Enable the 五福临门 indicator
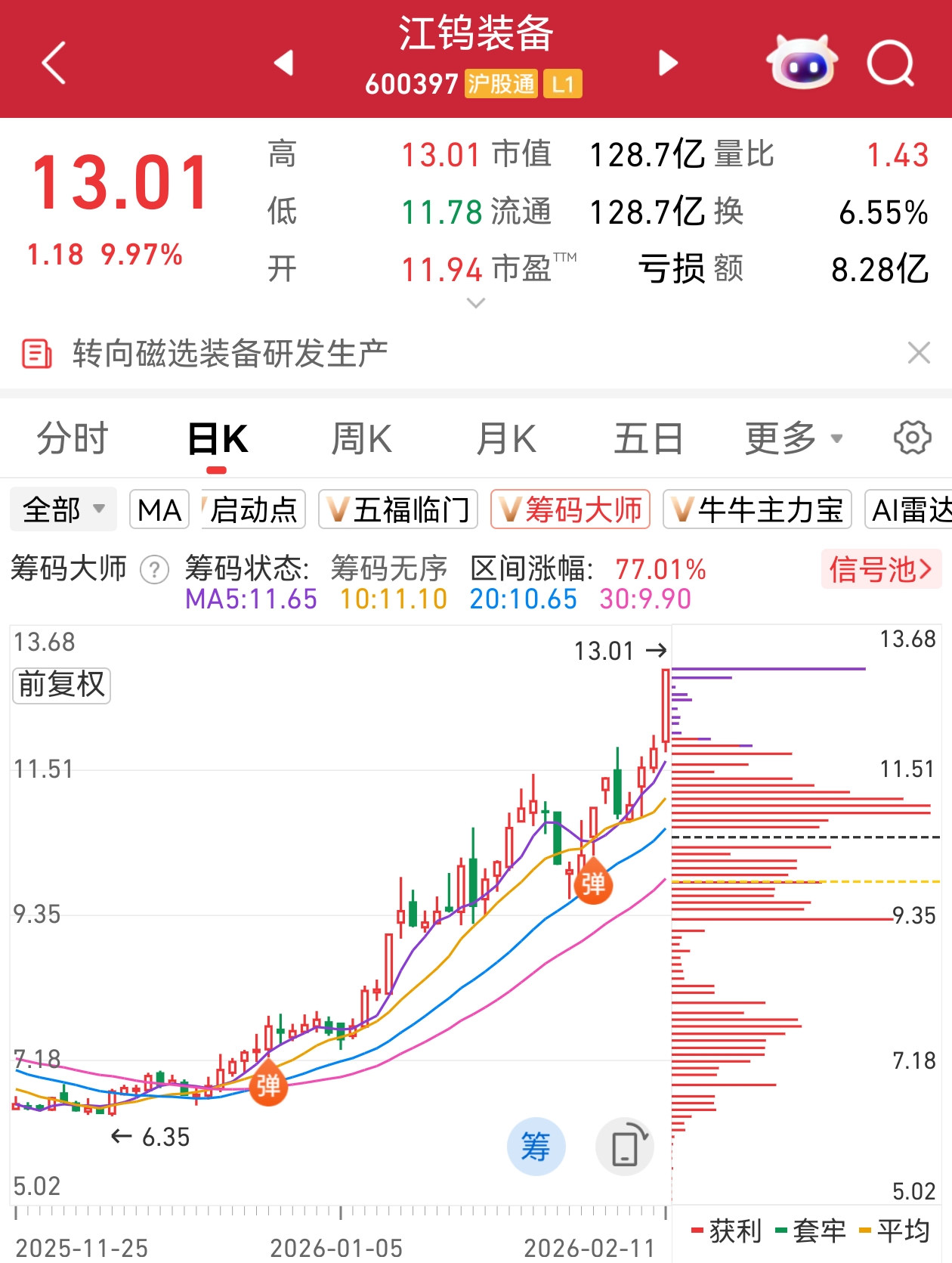This screenshot has height=1263, width=952. click(x=399, y=510)
